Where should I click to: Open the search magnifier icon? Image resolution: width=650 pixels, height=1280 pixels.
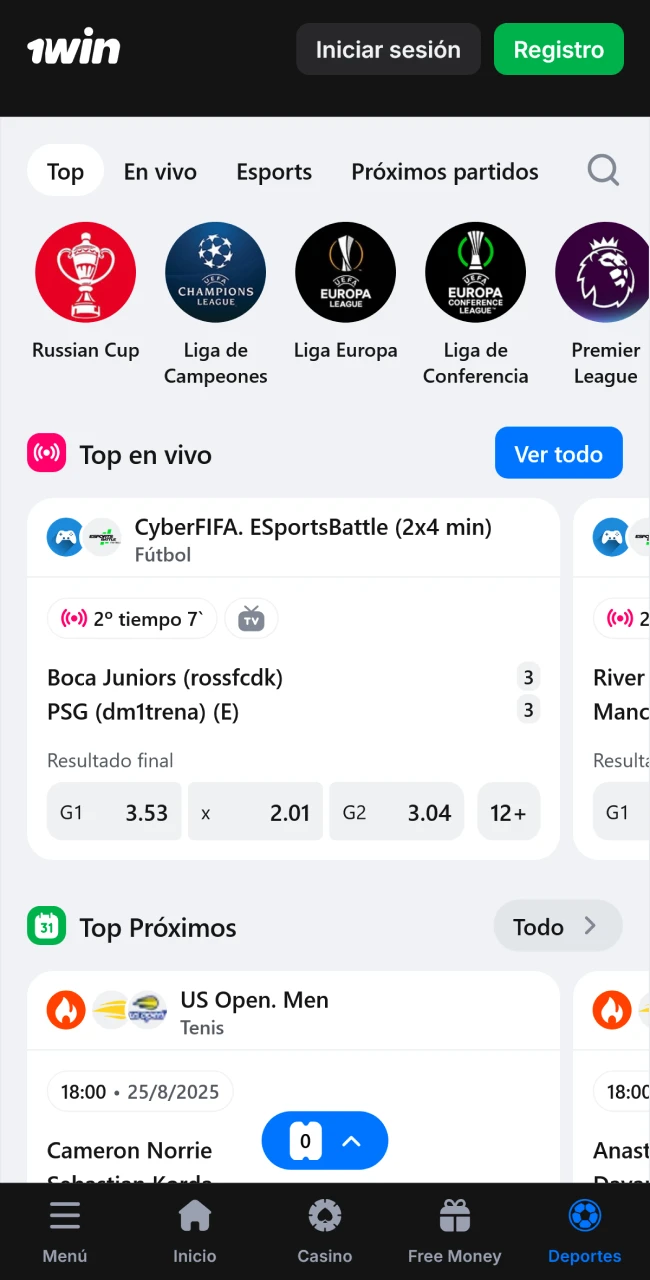[603, 171]
